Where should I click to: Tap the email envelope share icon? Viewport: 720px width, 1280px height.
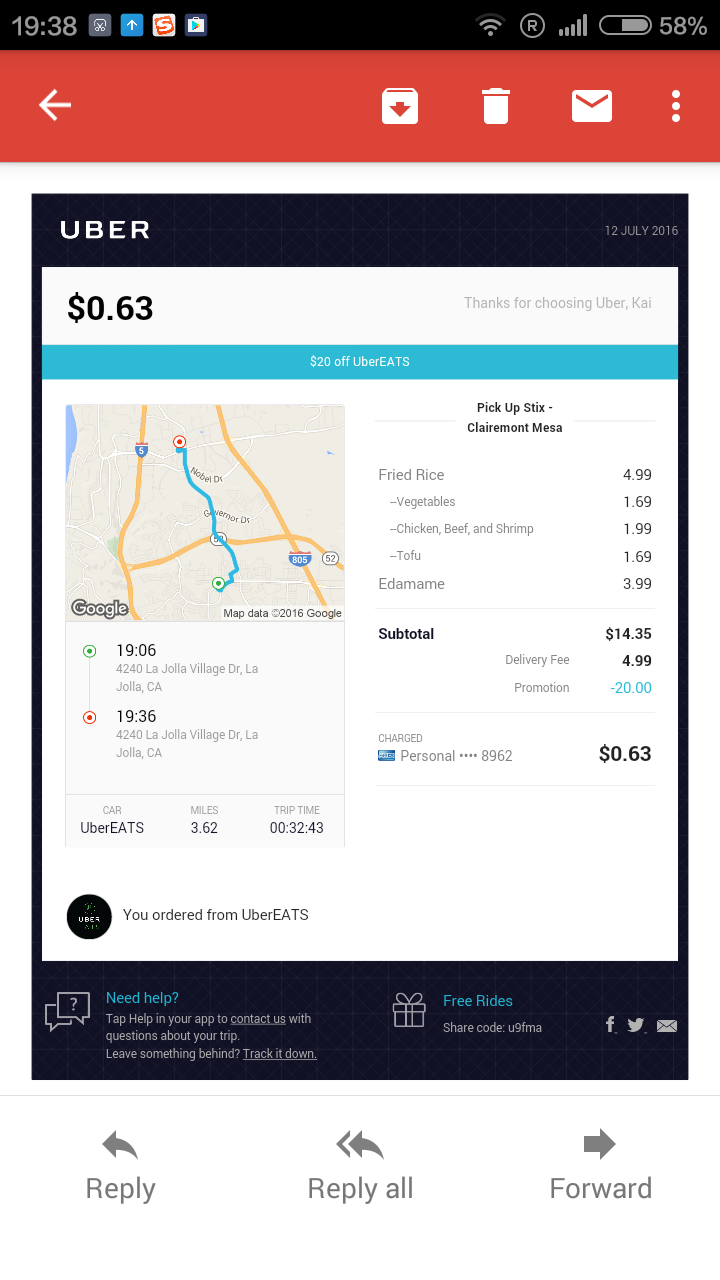click(x=667, y=1025)
